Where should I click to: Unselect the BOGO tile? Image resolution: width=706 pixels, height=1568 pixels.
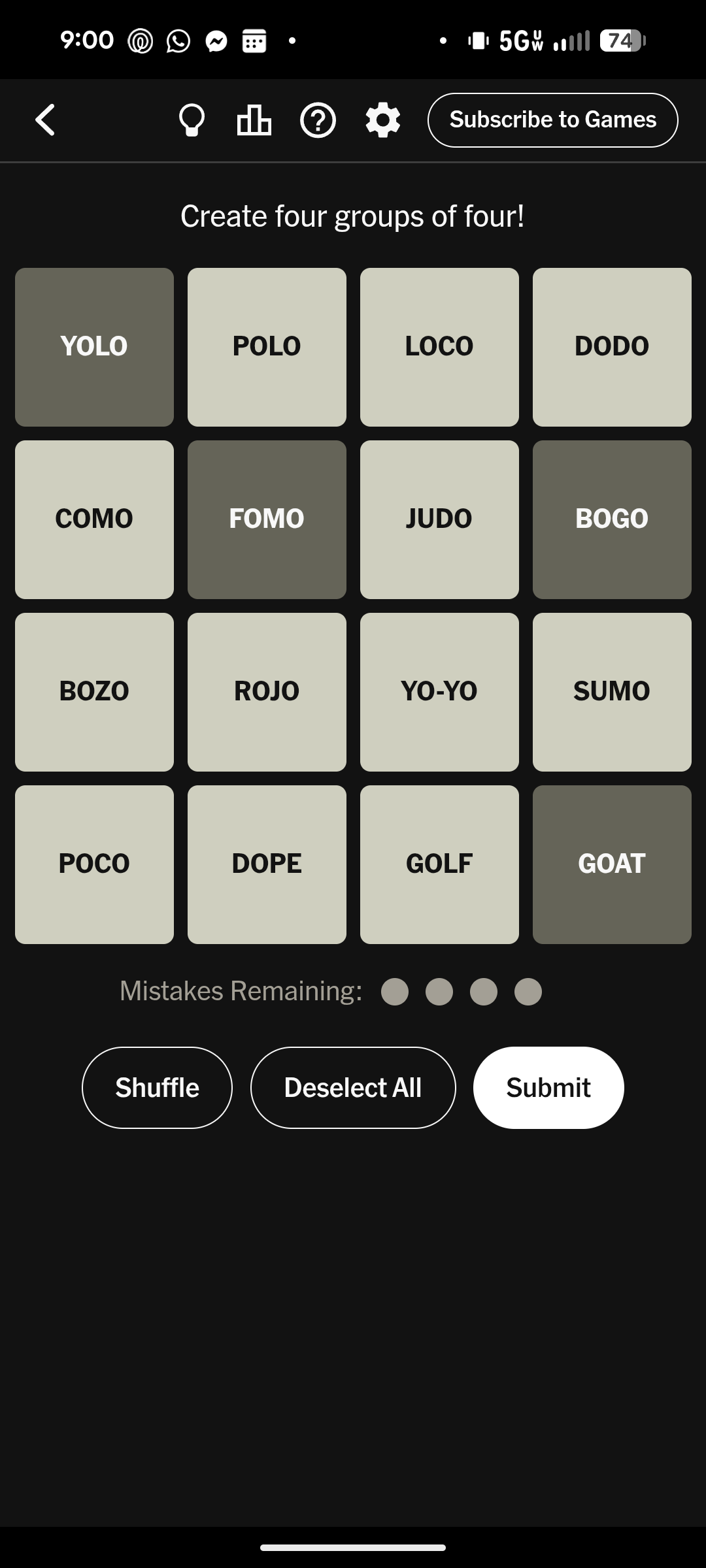(612, 519)
